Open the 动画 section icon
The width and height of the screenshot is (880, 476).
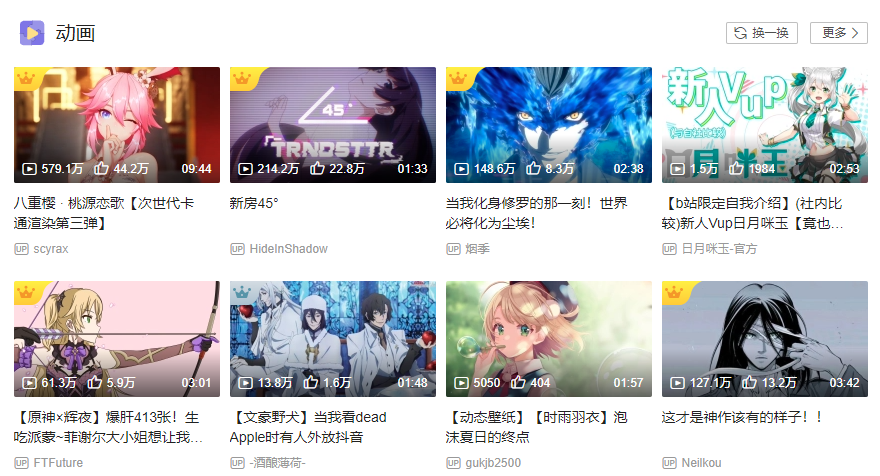click(x=32, y=33)
